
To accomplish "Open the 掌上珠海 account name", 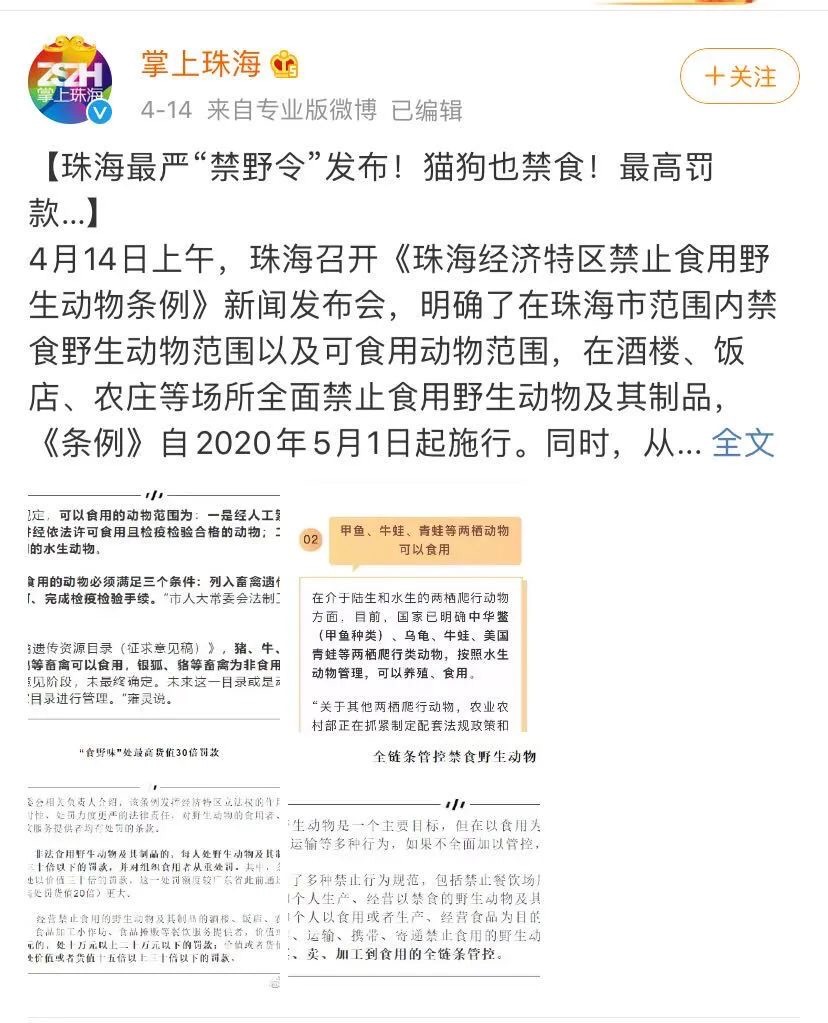I will pyautogui.click(x=200, y=64).
